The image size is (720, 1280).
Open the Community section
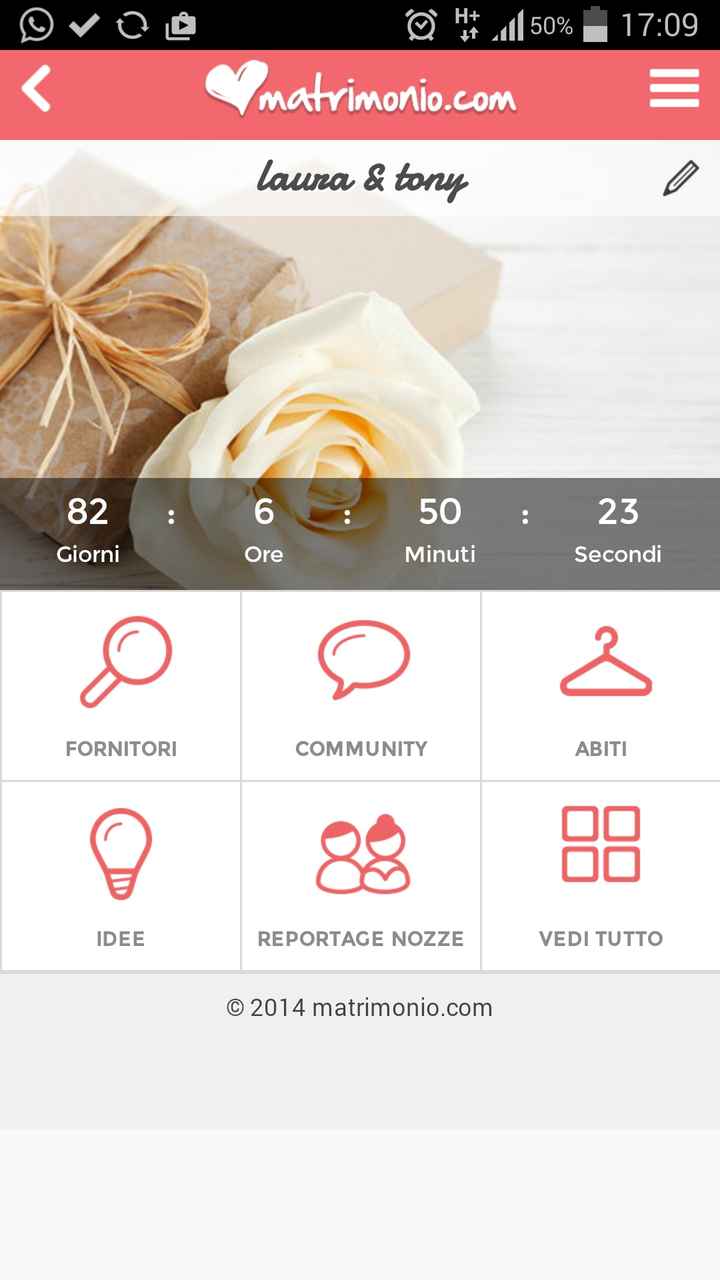[x=361, y=686]
